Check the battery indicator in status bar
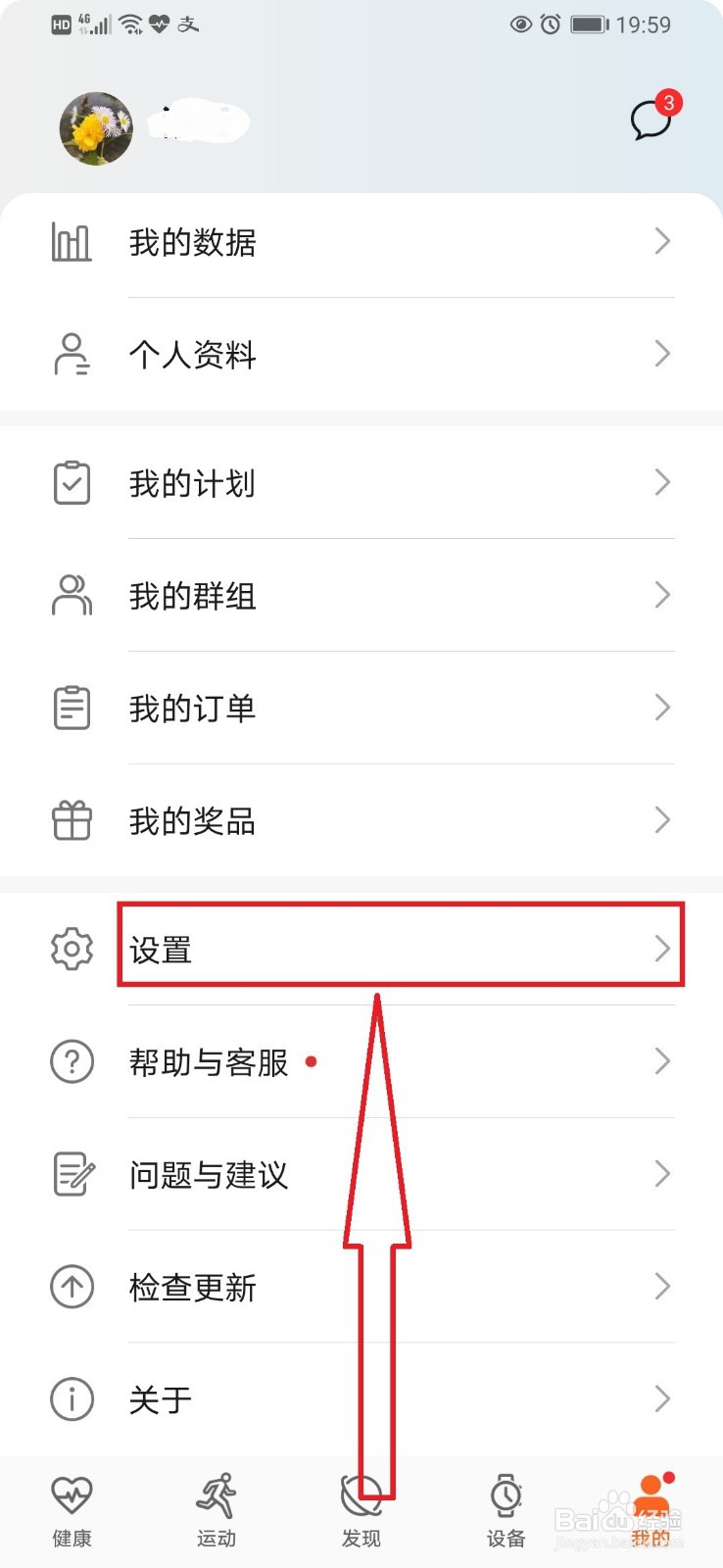 coord(586,25)
